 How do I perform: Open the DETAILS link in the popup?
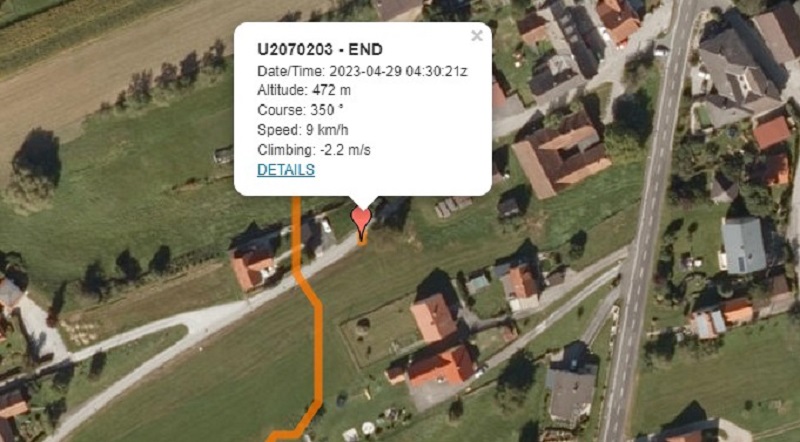pyautogui.click(x=286, y=170)
